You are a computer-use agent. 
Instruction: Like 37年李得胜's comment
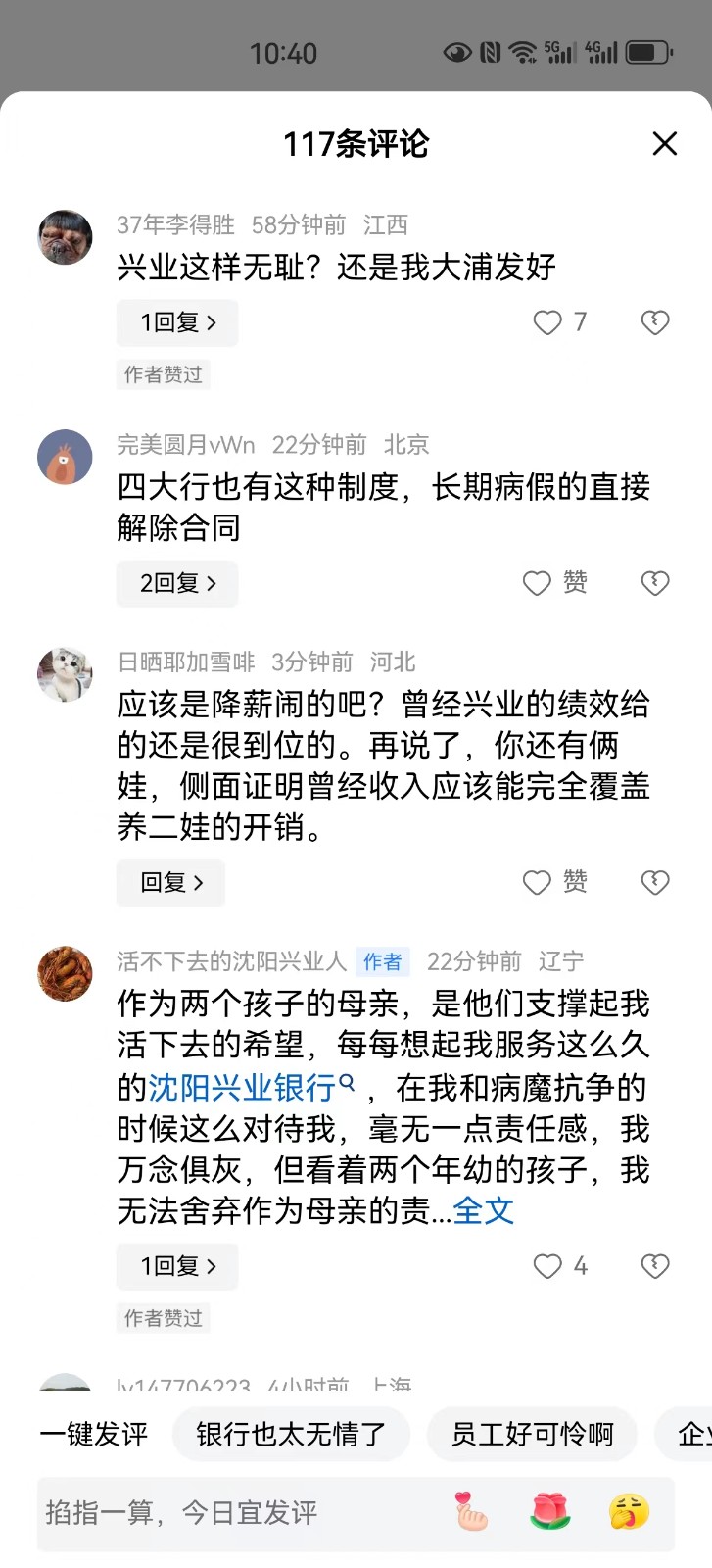(x=547, y=322)
